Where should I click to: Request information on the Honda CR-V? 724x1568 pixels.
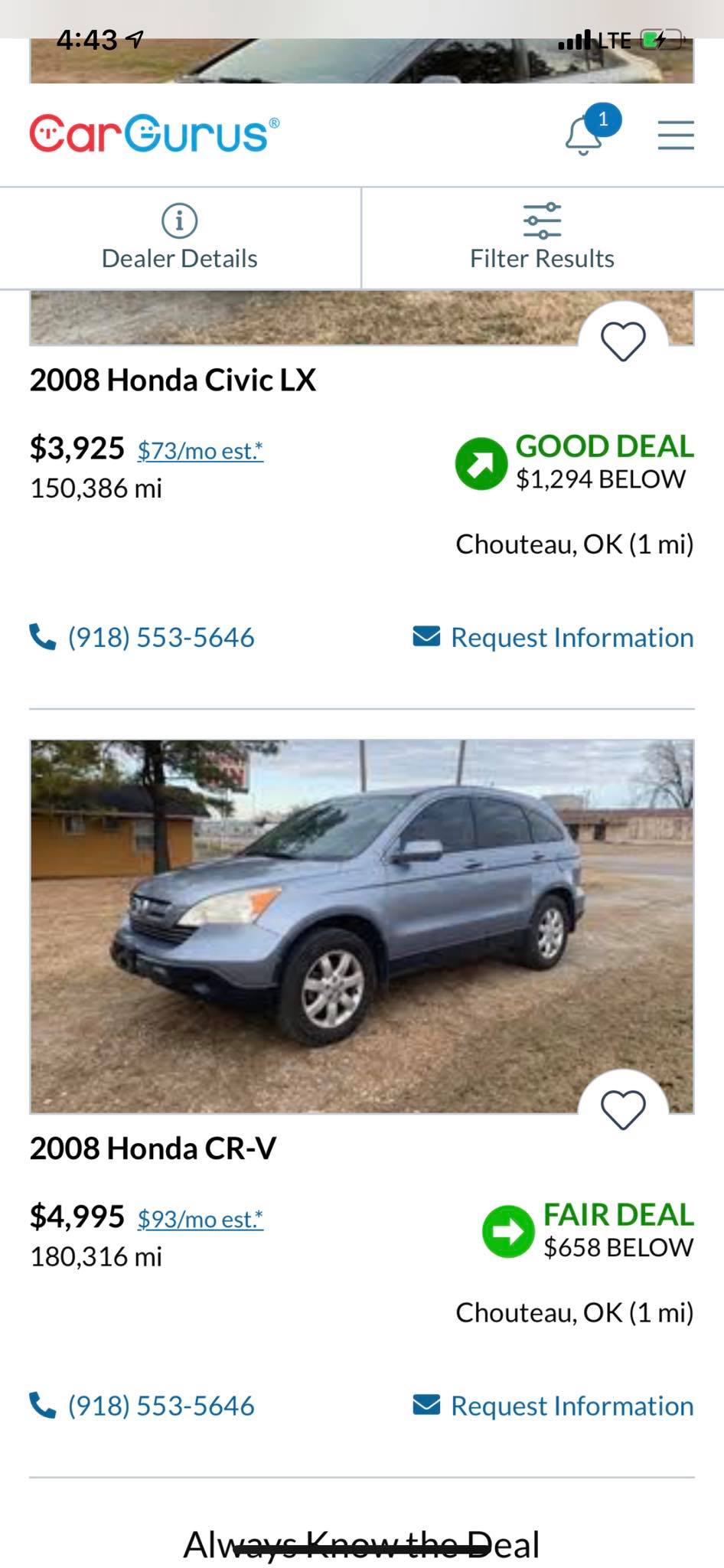pos(553,1406)
